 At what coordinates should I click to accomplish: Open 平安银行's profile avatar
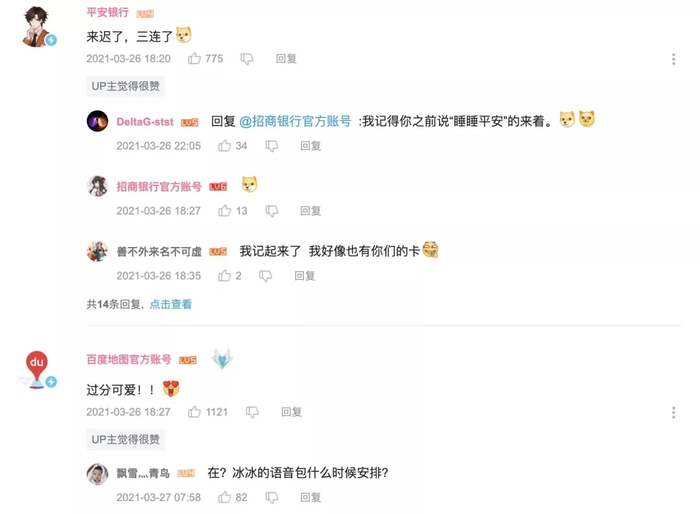(38, 28)
